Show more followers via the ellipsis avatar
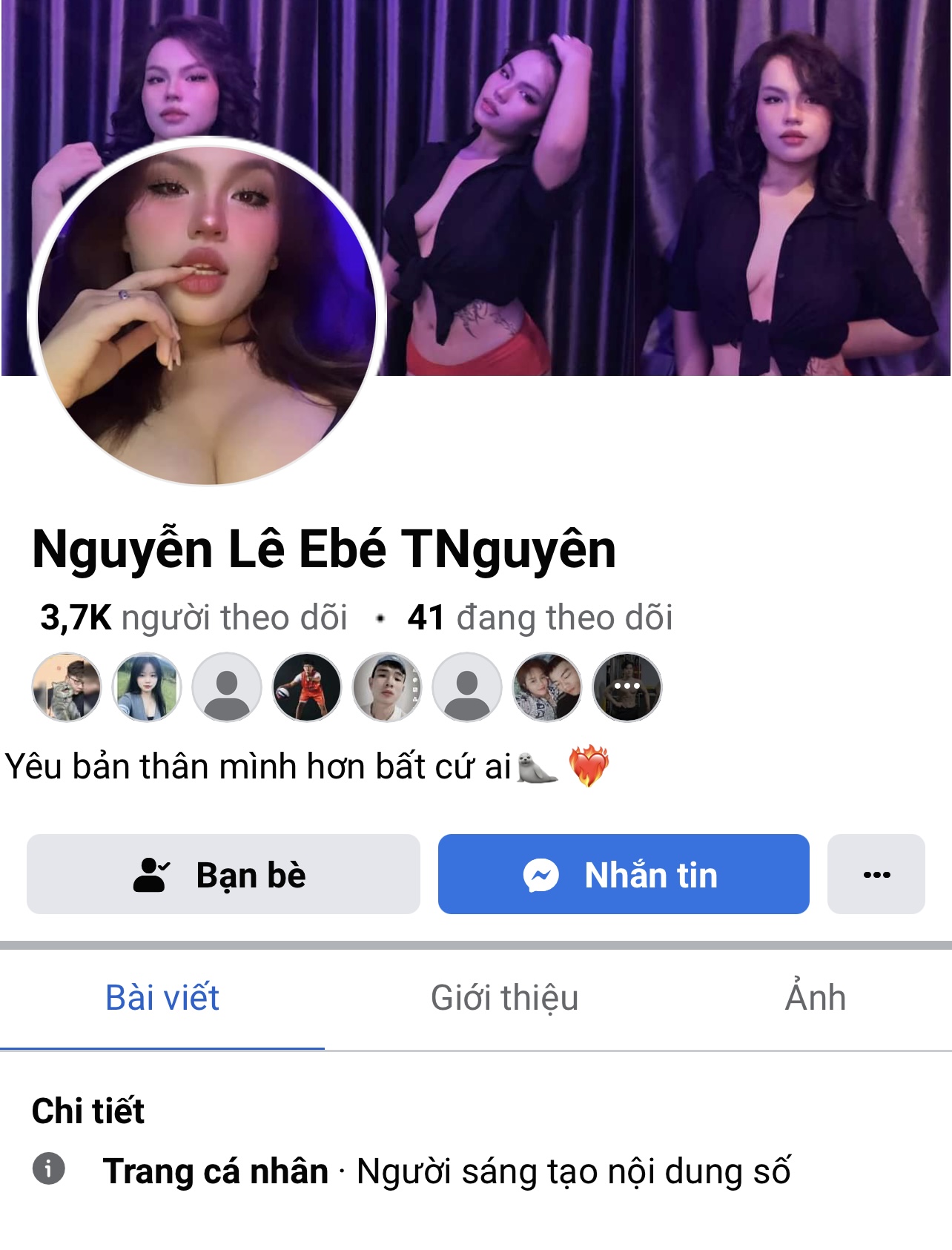The width and height of the screenshot is (952, 1250). (627, 687)
